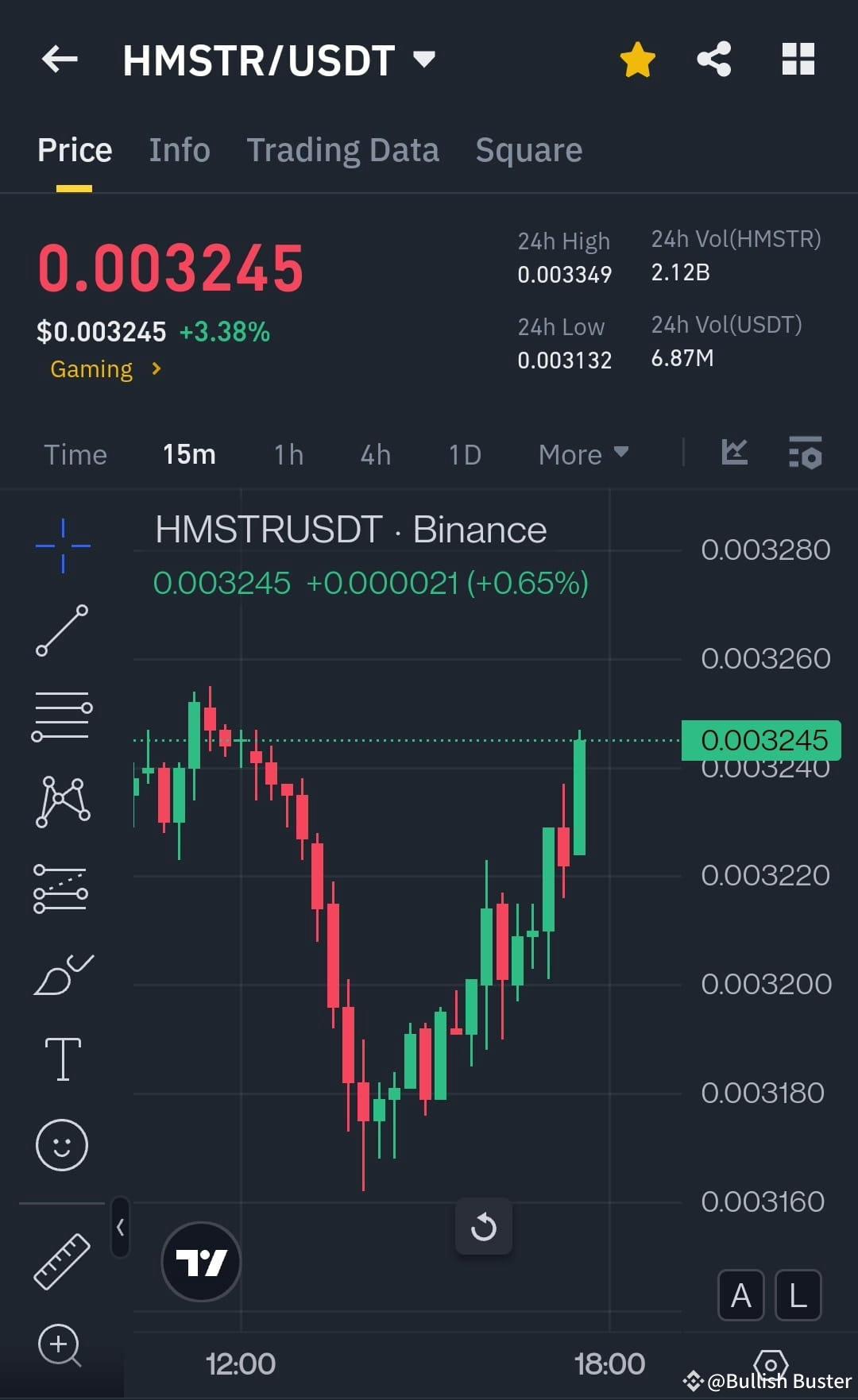This screenshot has width=858, height=1400.
Task: Refresh the chart view
Action: [484, 1227]
